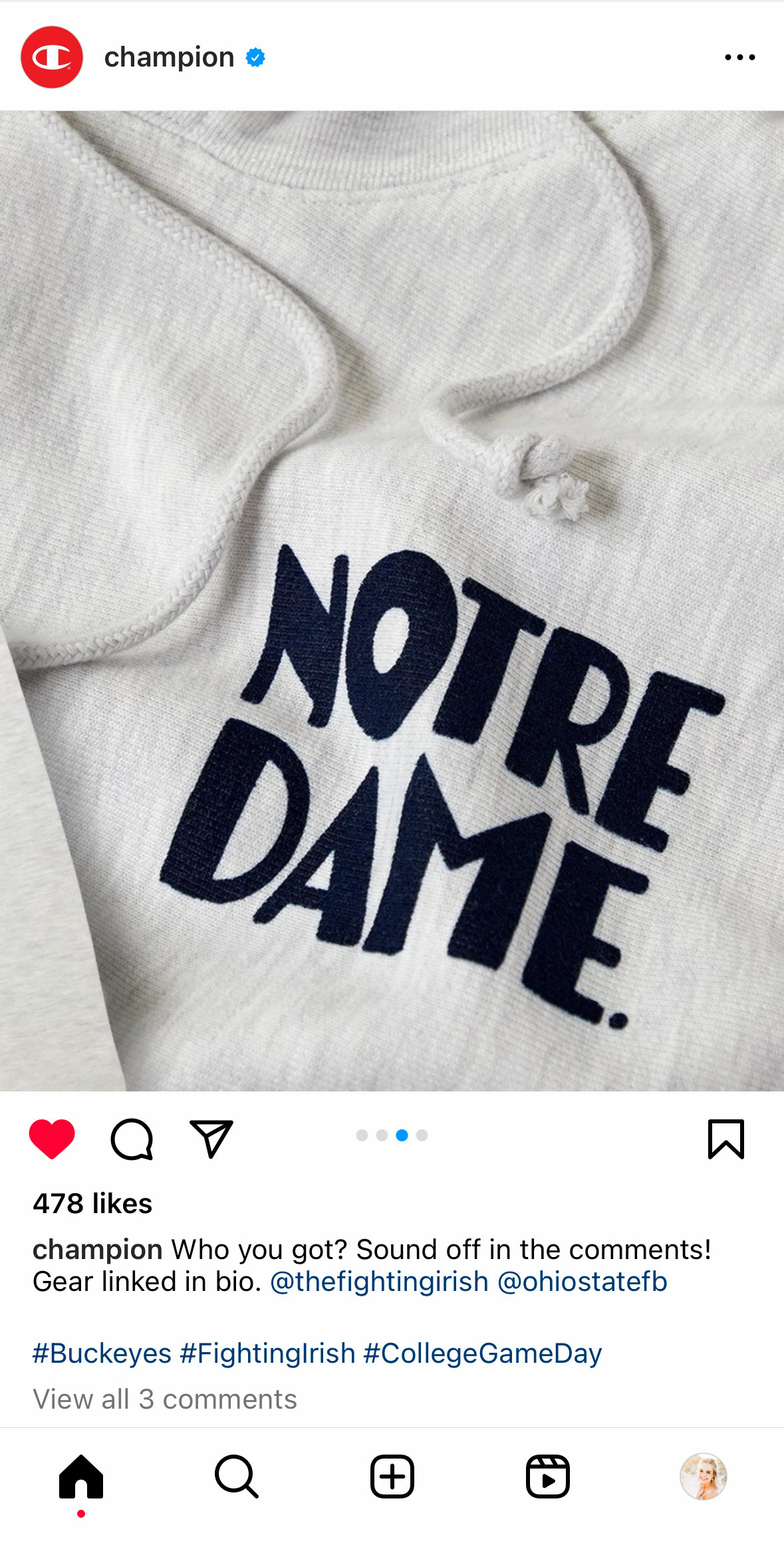This screenshot has height=1557, width=784.
Task: Go to the Home feed tab
Action: pyautogui.click(x=81, y=1477)
